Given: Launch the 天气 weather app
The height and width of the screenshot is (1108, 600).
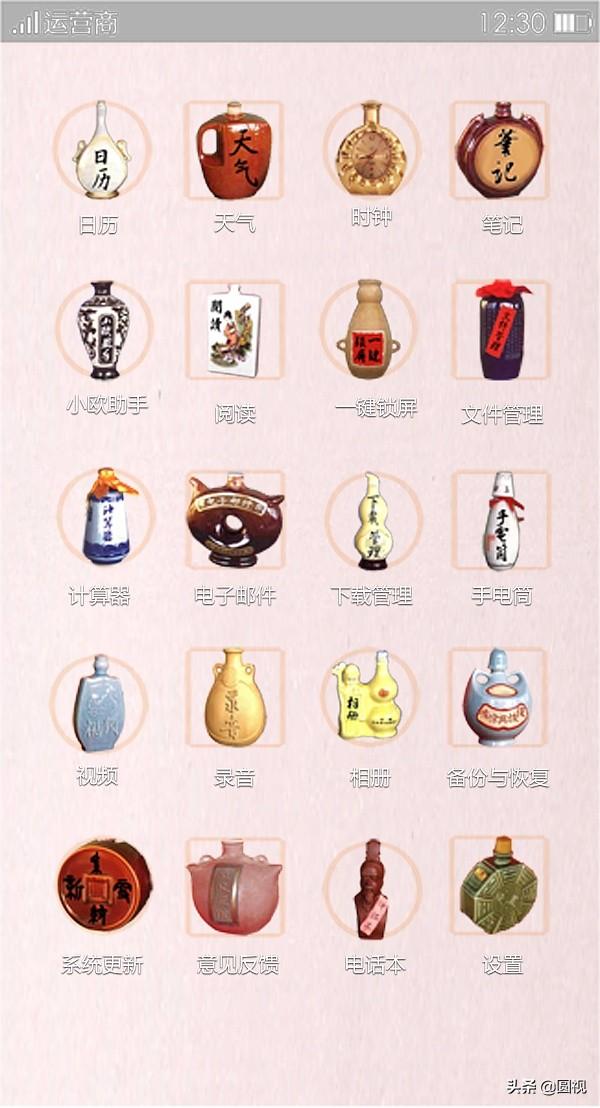Looking at the screenshot, I should [x=234, y=150].
